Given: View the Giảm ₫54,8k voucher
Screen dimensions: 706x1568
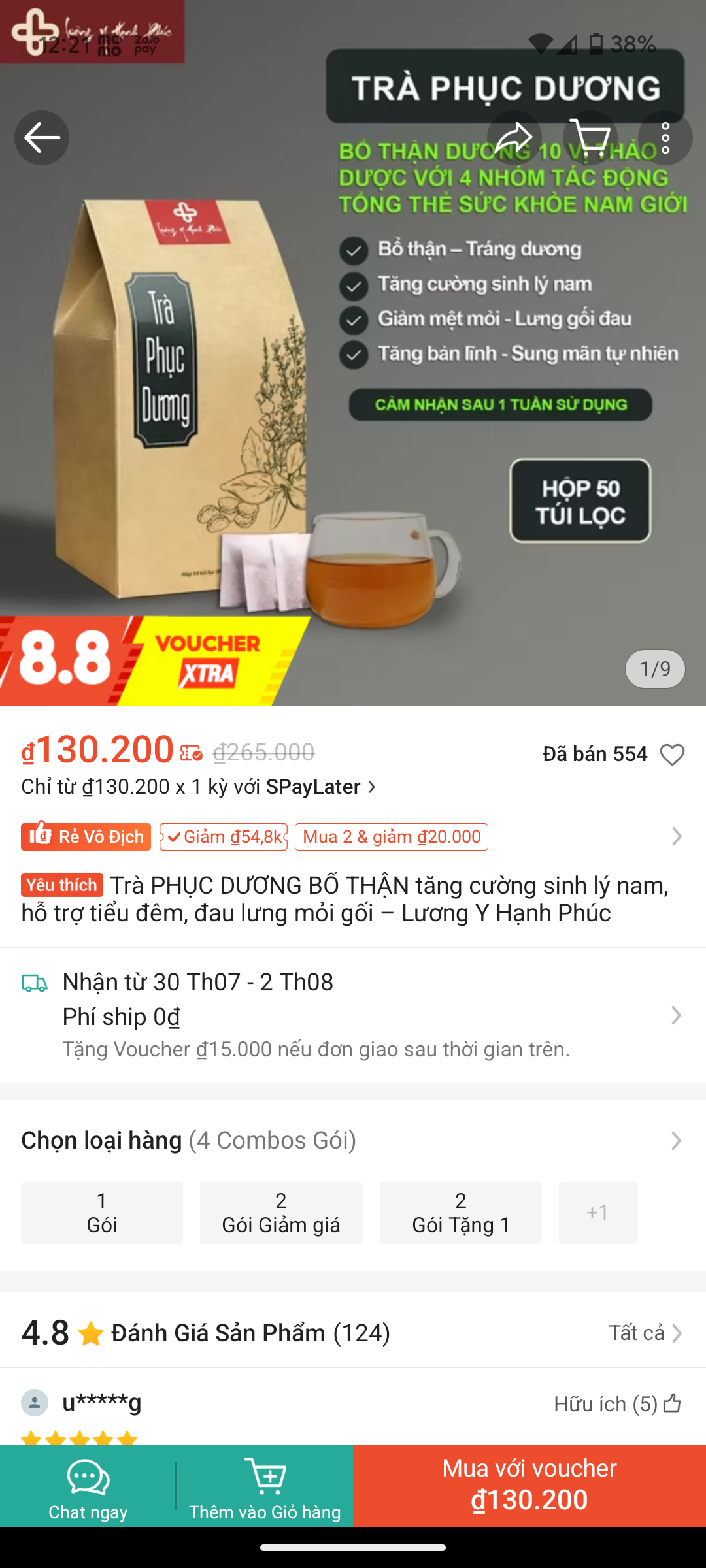Looking at the screenshot, I should [224, 837].
